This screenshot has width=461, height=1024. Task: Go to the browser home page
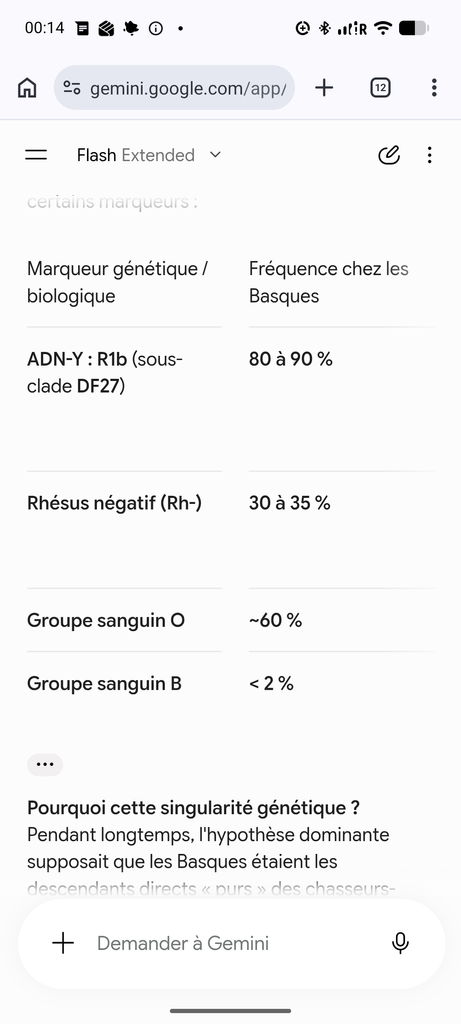pos(27,88)
